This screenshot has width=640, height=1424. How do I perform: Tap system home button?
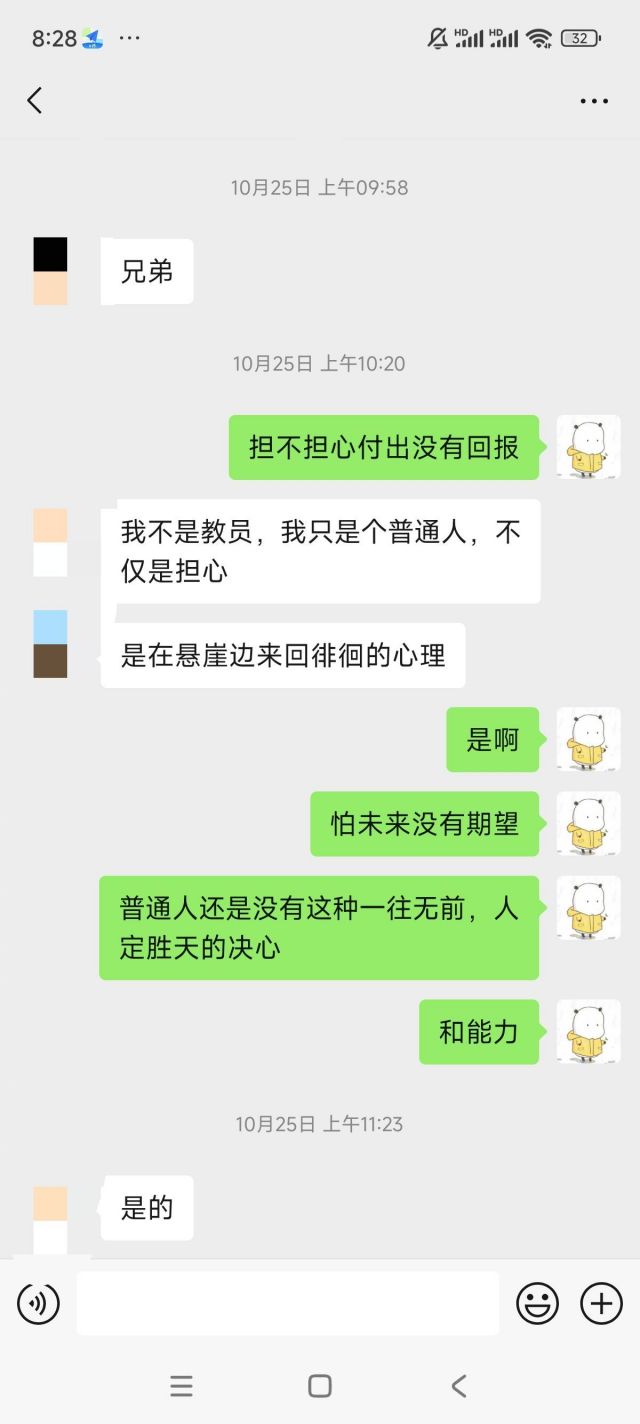[x=320, y=1385]
